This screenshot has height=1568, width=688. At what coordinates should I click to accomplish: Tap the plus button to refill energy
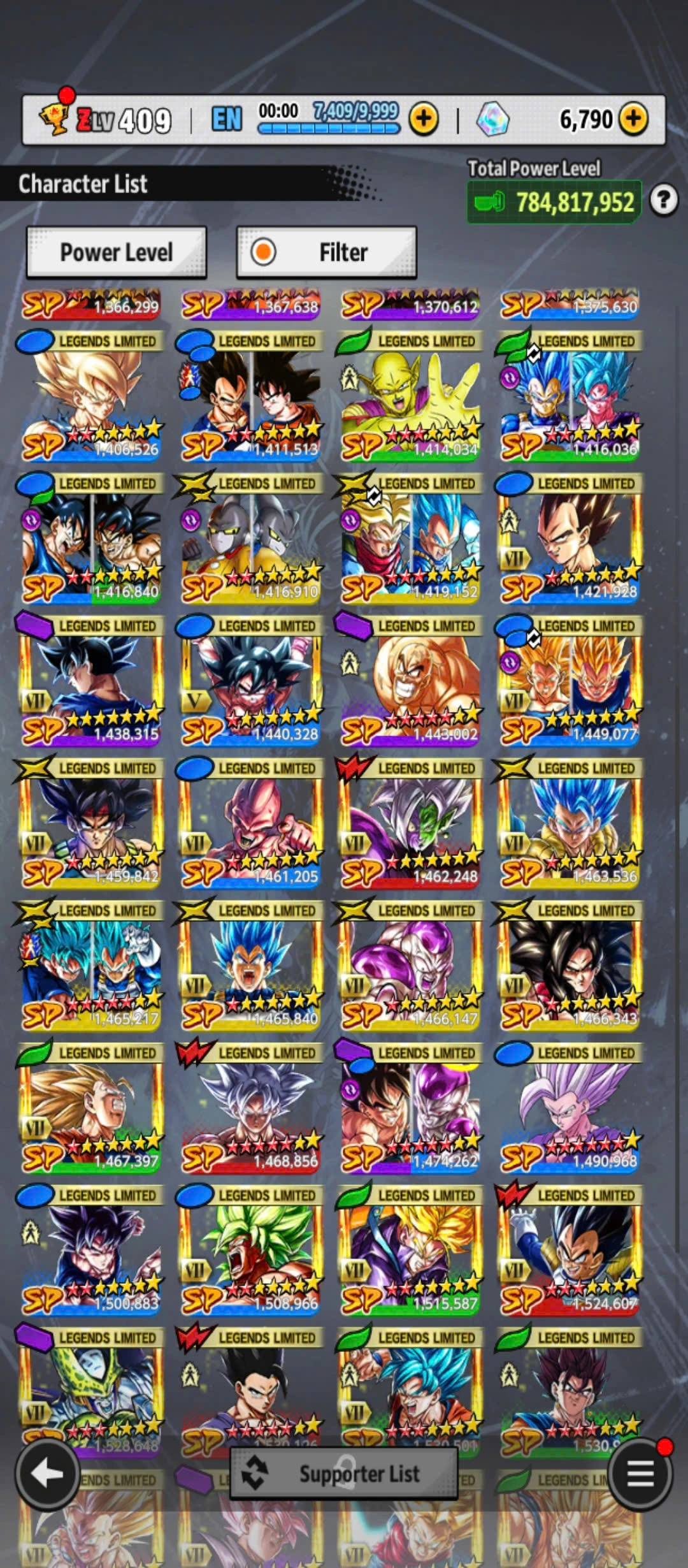click(424, 119)
